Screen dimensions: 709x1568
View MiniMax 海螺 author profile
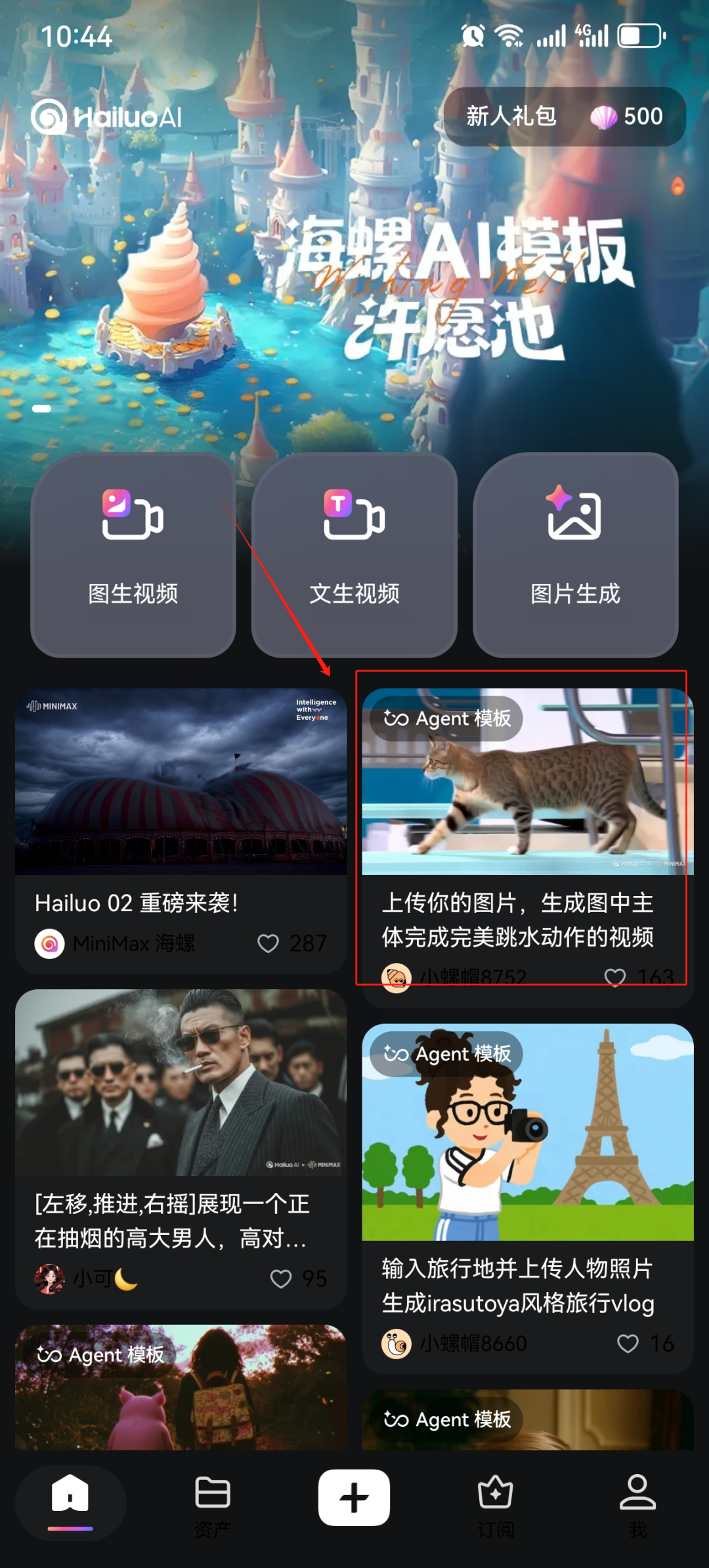pos(115,944)
